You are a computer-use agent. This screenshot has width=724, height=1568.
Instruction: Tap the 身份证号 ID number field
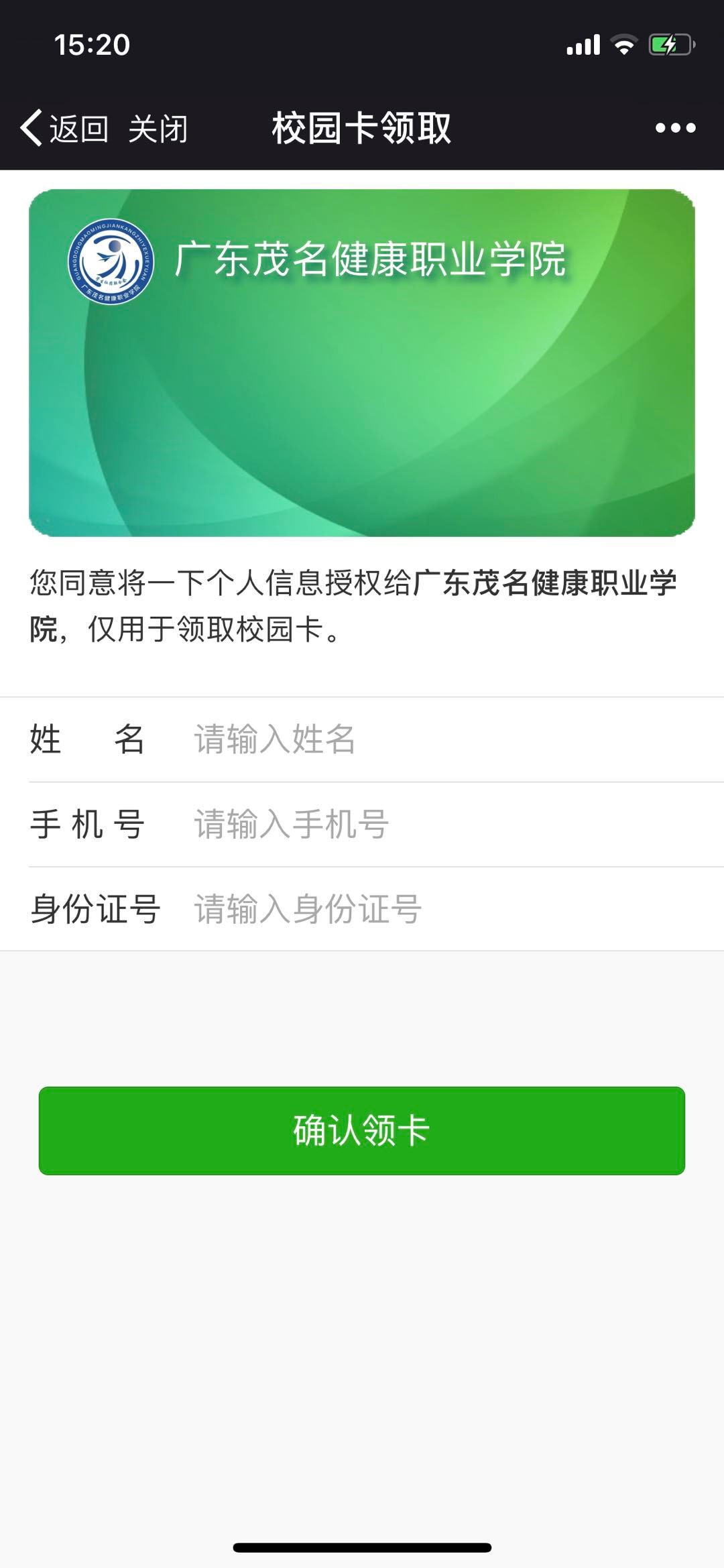pos(442,909)
